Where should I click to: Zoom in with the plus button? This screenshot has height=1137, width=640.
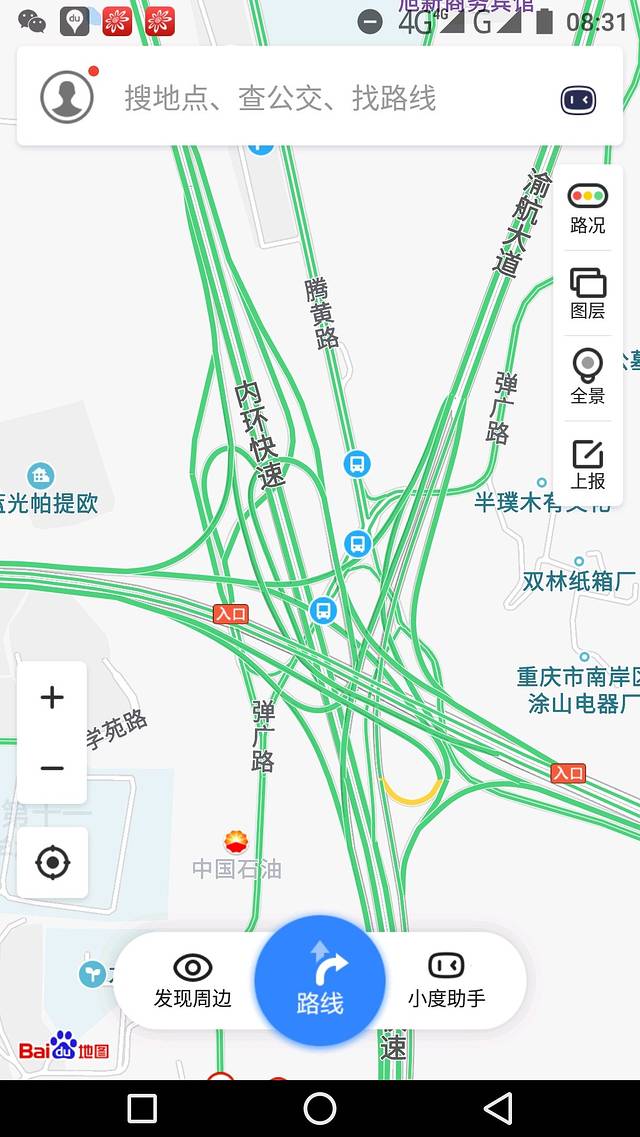[52, 697]
